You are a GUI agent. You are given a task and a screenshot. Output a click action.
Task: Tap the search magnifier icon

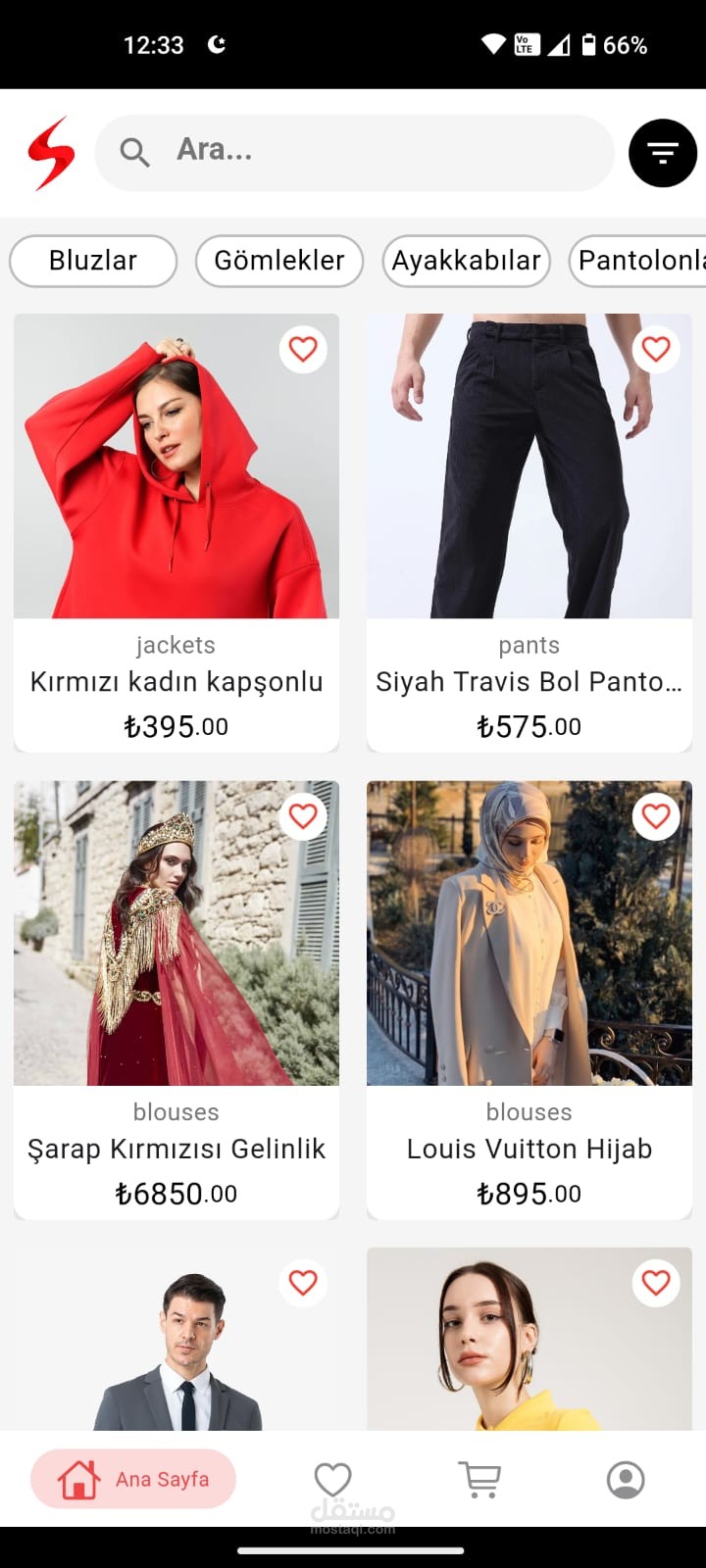[134, 152]
